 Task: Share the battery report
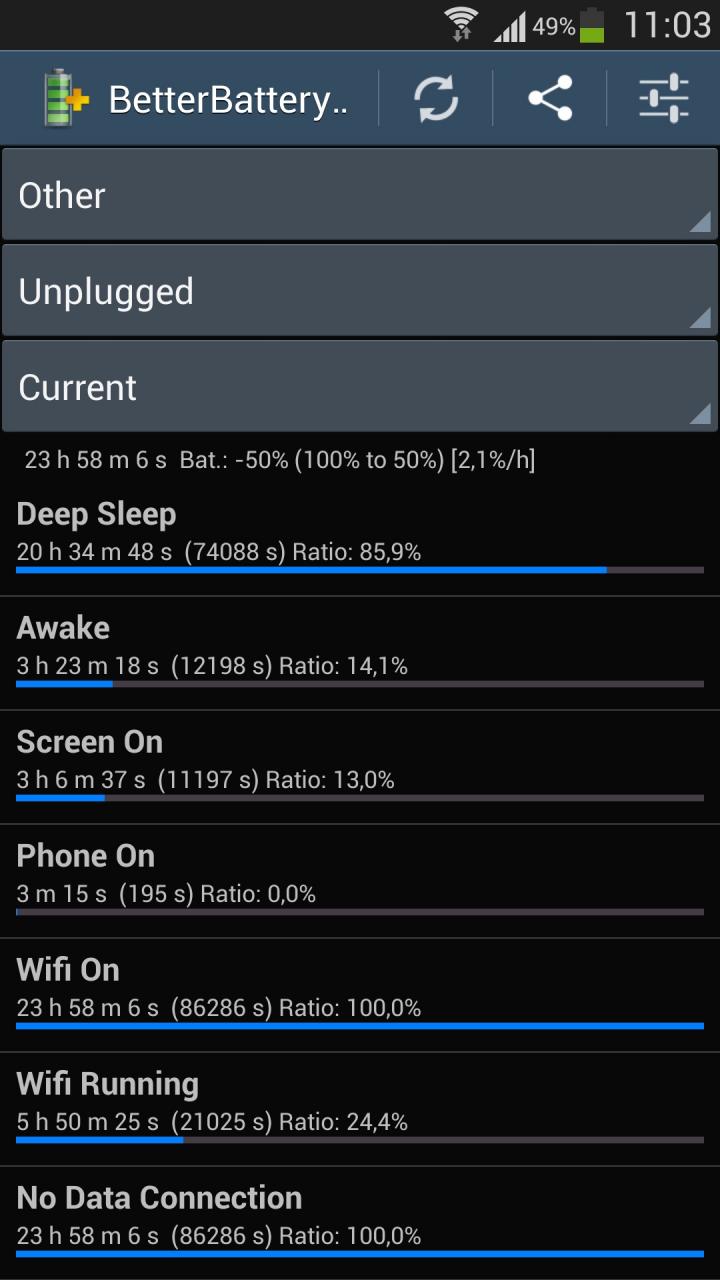pos(550,98)
